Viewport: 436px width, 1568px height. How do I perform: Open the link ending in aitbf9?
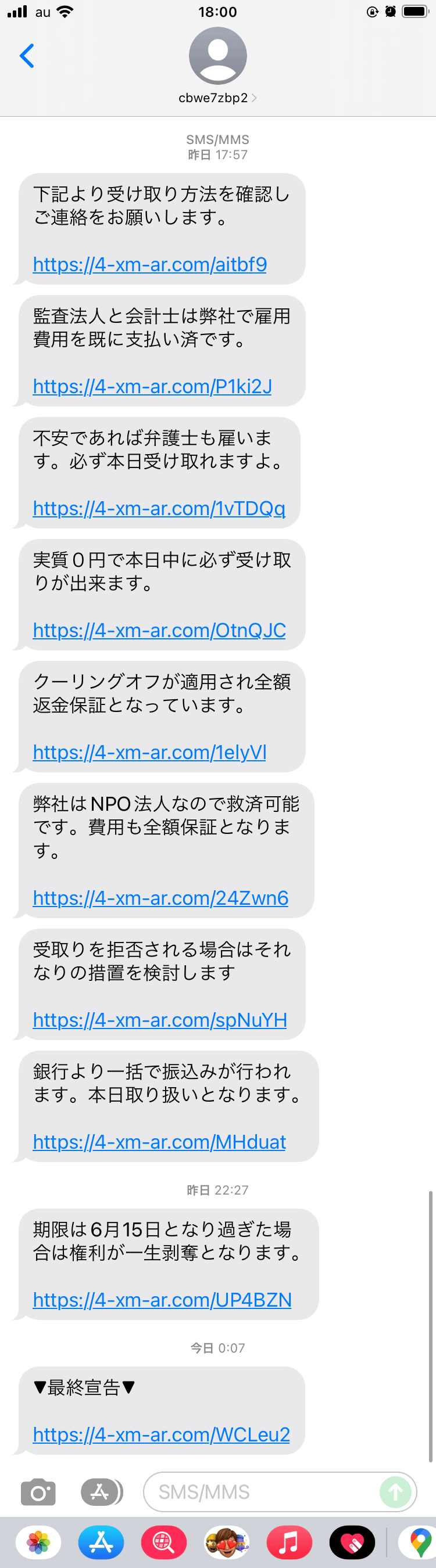tap(150, 264)
